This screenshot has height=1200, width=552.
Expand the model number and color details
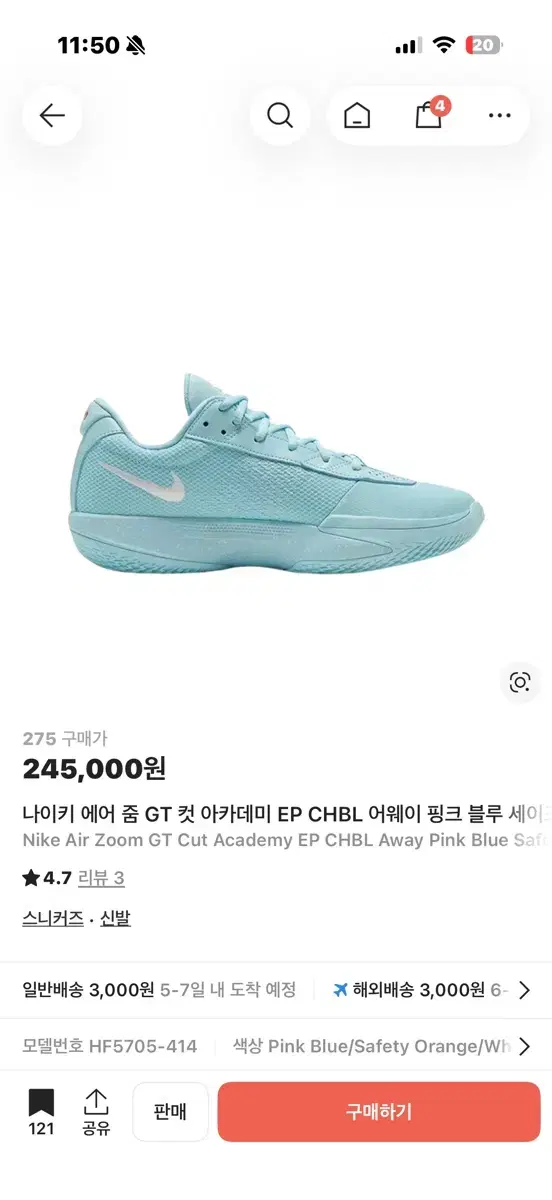pyautogui.click(x=524, y=1047)
